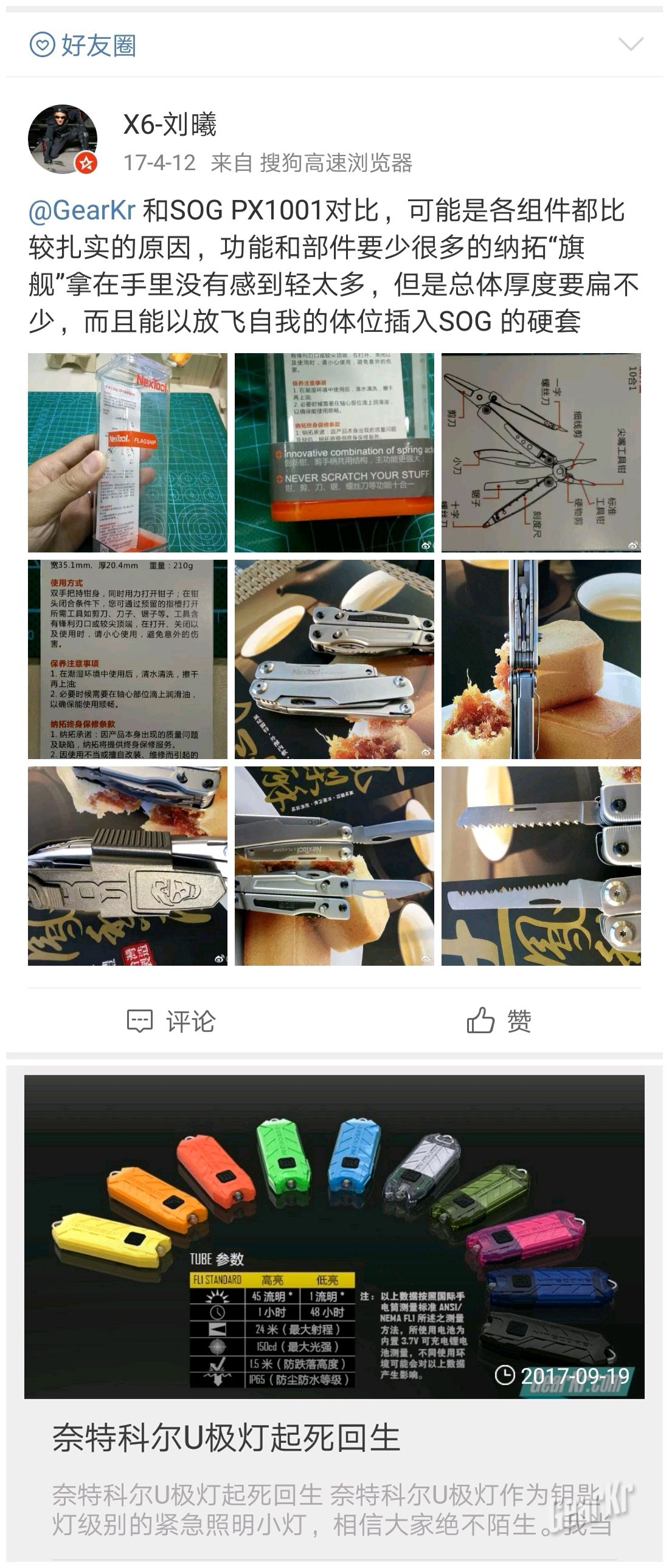Comment on X6-刘曦's post
Image resolution: width=669 pixels, height=1568 pixels.
click(x=172, y=1021)
